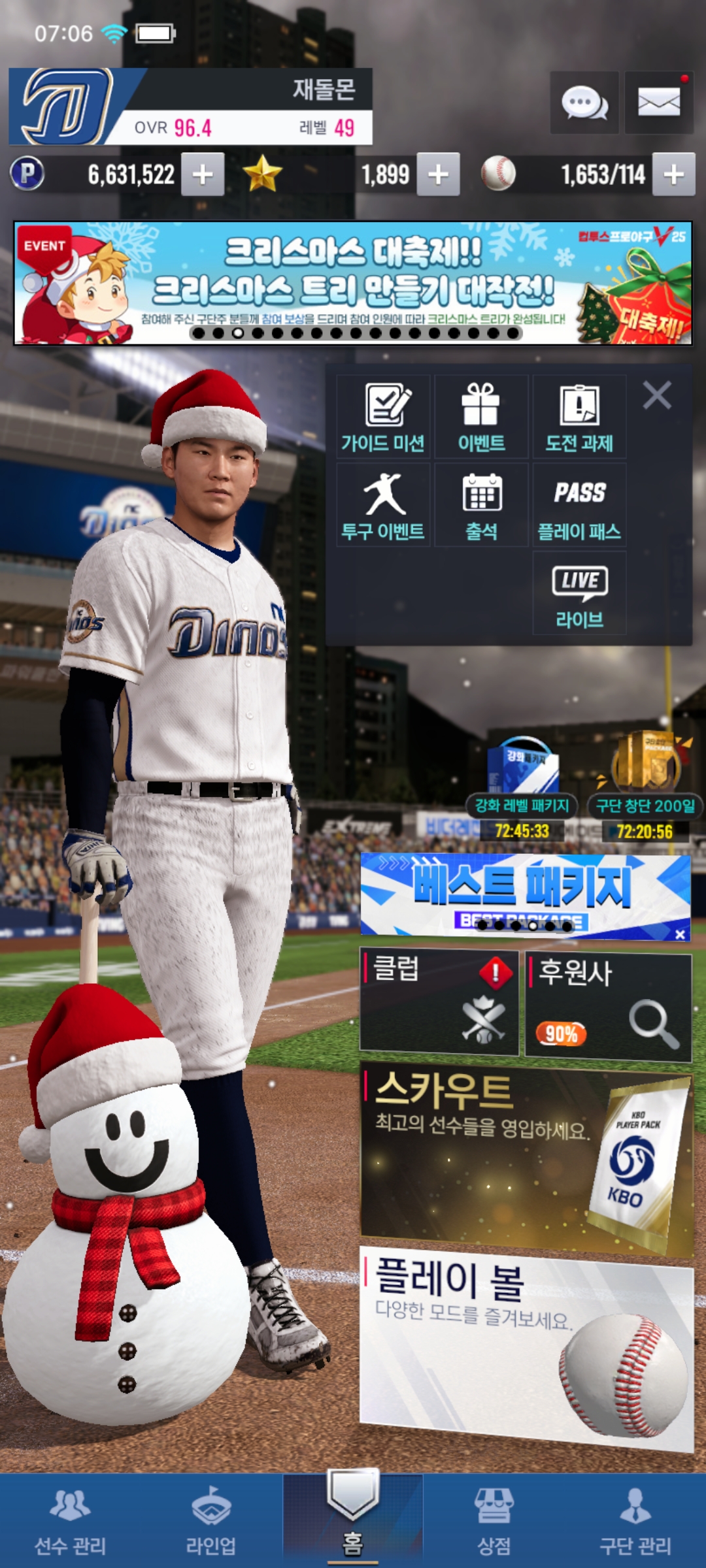The image size is (706, 1568).
Task: Open 가이드 미션 (Guide Mission)
Action: 383,417
